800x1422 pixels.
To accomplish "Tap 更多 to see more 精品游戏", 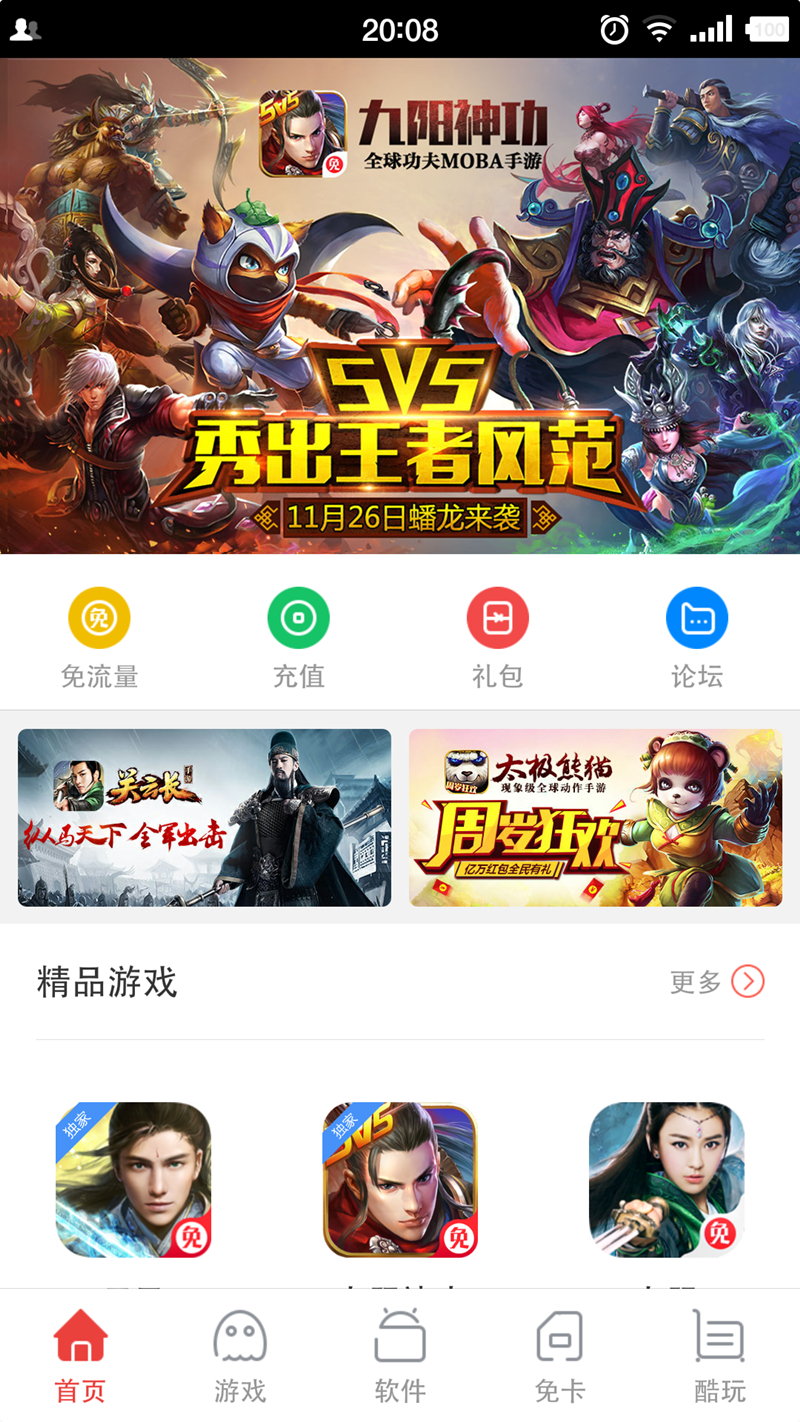I will point(717,982).
